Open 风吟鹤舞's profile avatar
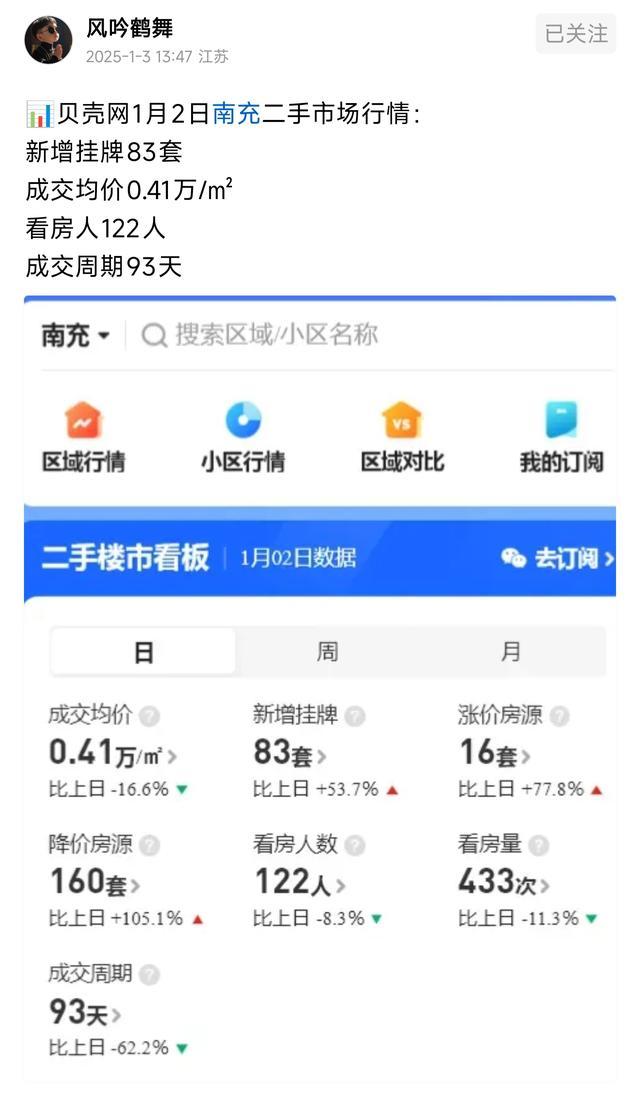Image resolution: width=640 pixels, height=1096 pixels. pos(48,40)
